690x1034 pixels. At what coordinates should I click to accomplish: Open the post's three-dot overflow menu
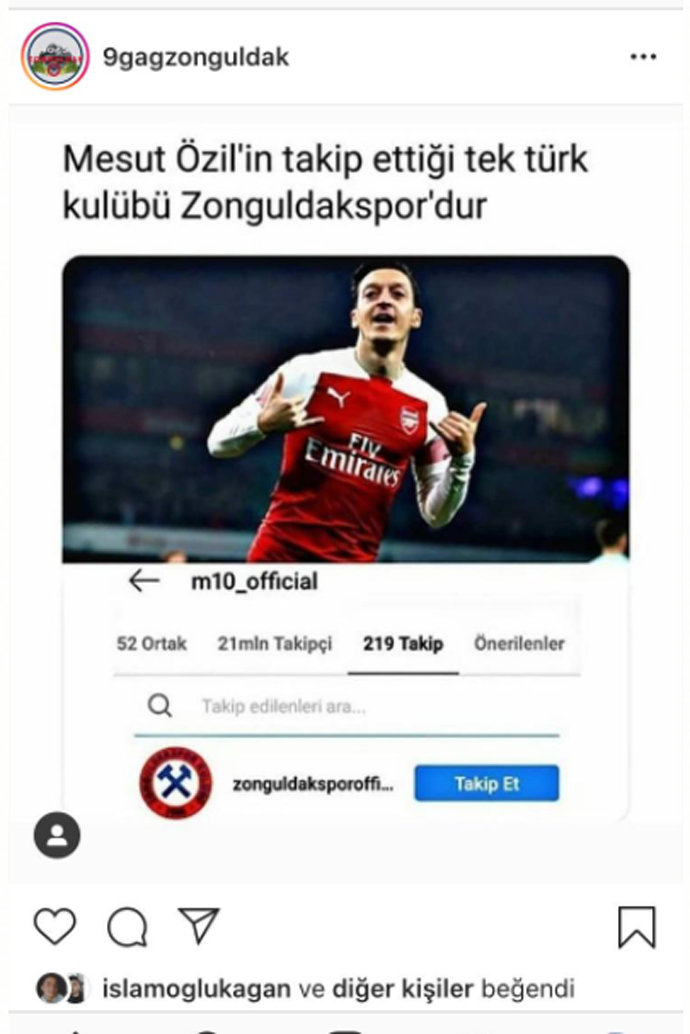[x=643, y=57]
